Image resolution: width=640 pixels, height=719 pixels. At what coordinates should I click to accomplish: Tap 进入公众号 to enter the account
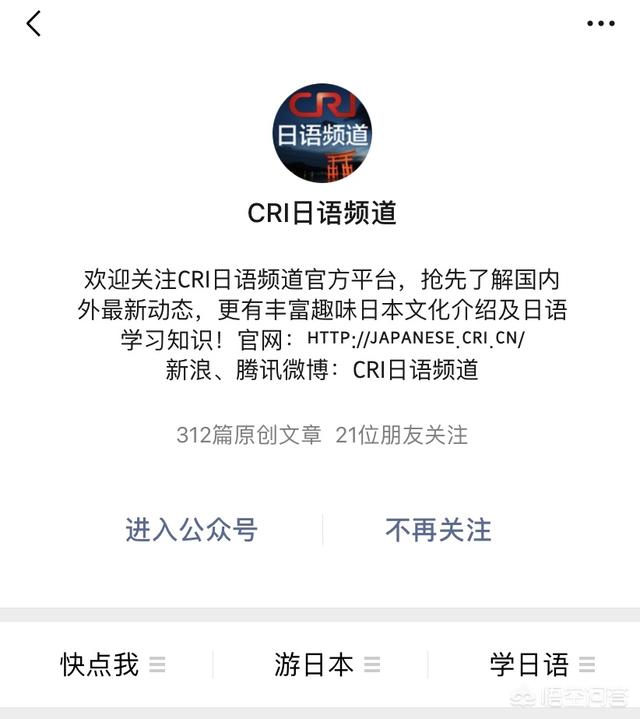[191, 529]
